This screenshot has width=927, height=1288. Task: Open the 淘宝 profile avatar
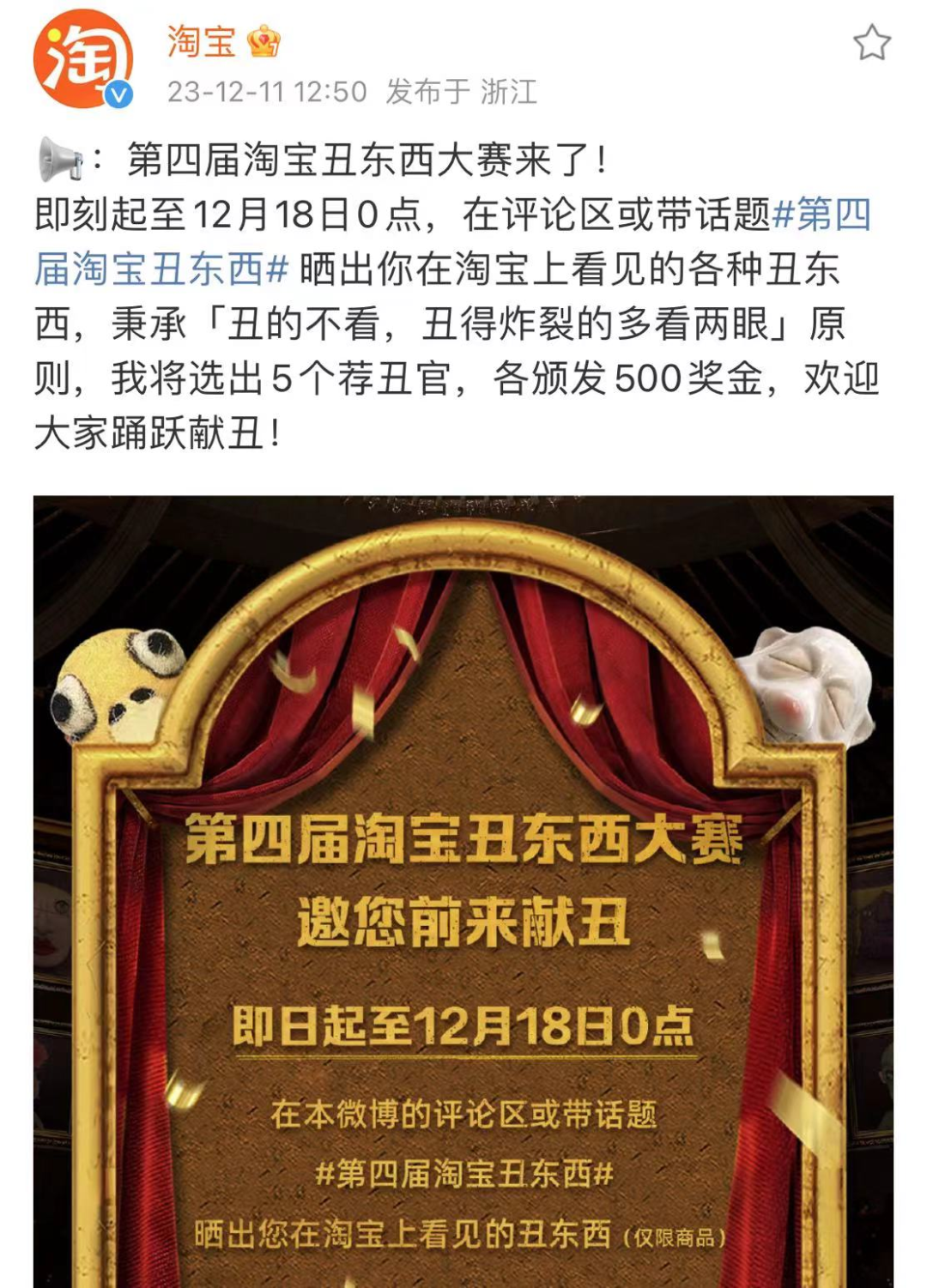82,60
